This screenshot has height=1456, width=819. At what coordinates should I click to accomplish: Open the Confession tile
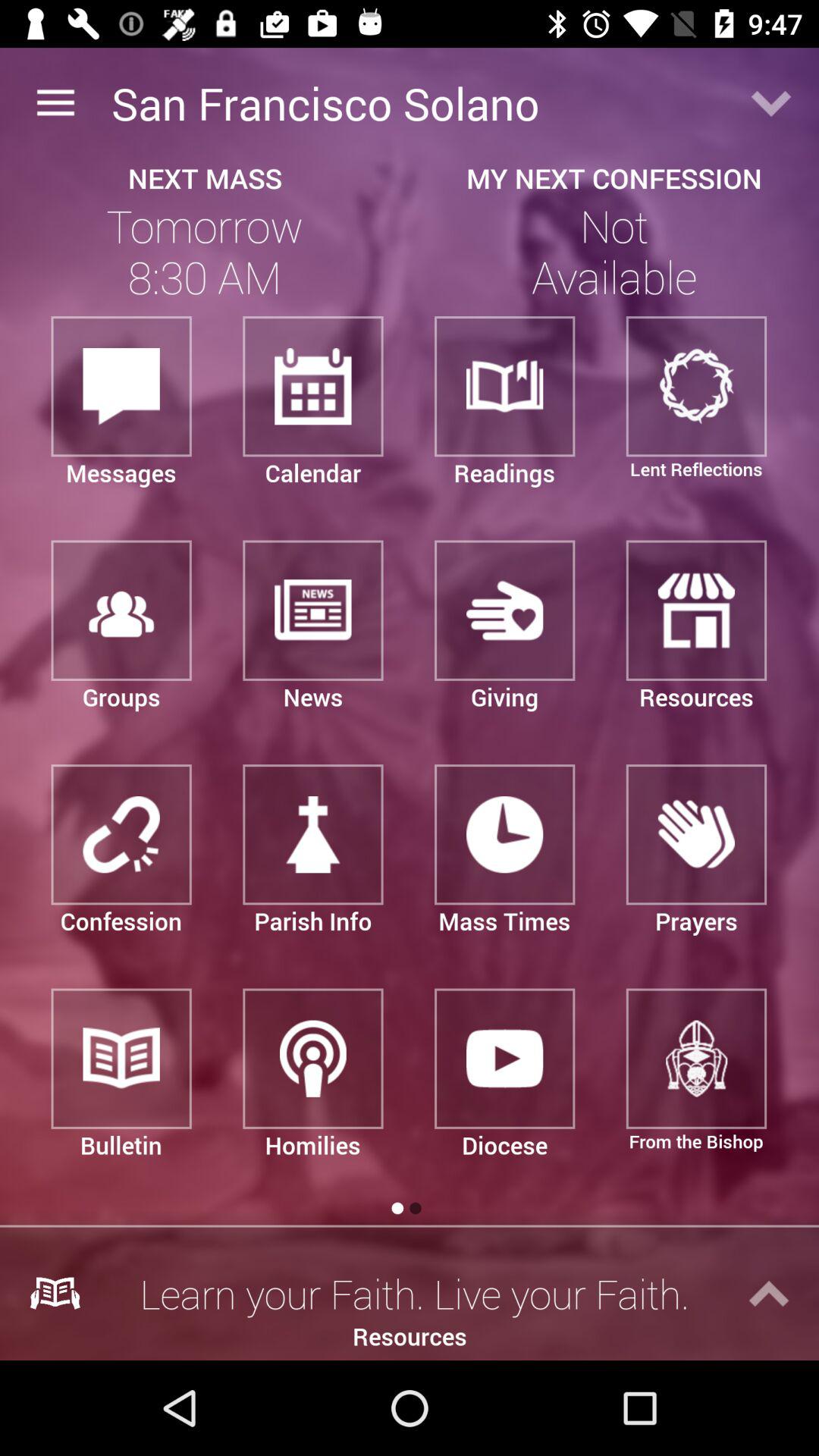pos(121,834)
